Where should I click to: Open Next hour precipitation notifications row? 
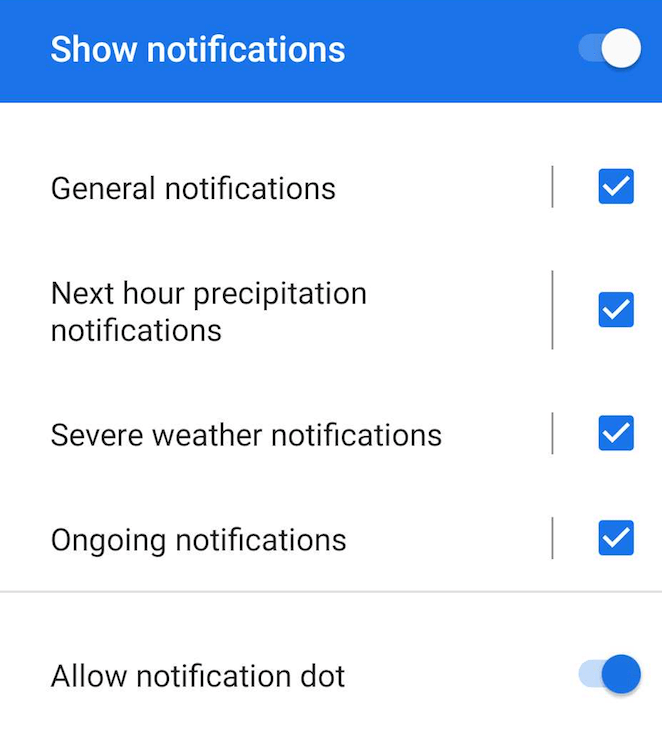209,311
